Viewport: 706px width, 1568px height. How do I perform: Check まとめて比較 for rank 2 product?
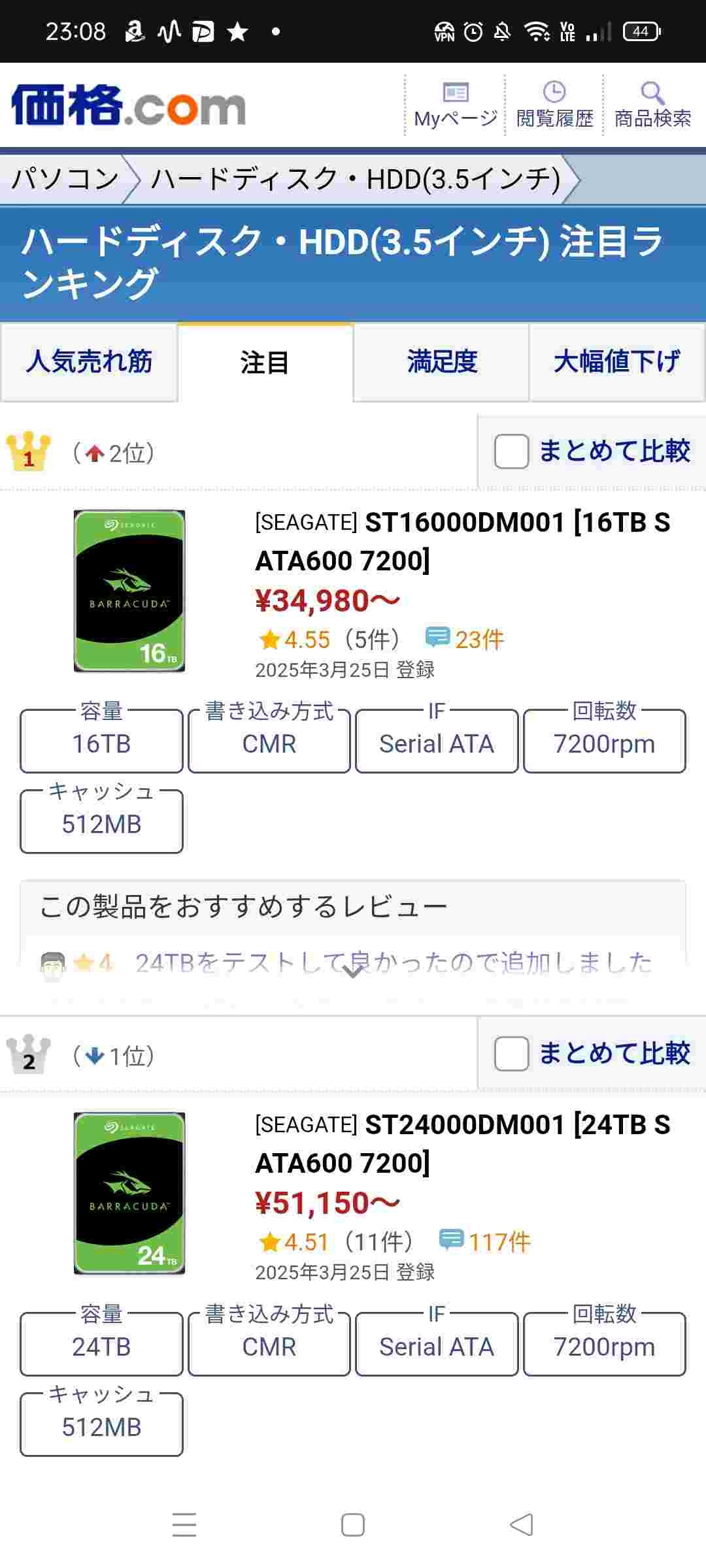pyautogui.click(x=512, y=1054)
